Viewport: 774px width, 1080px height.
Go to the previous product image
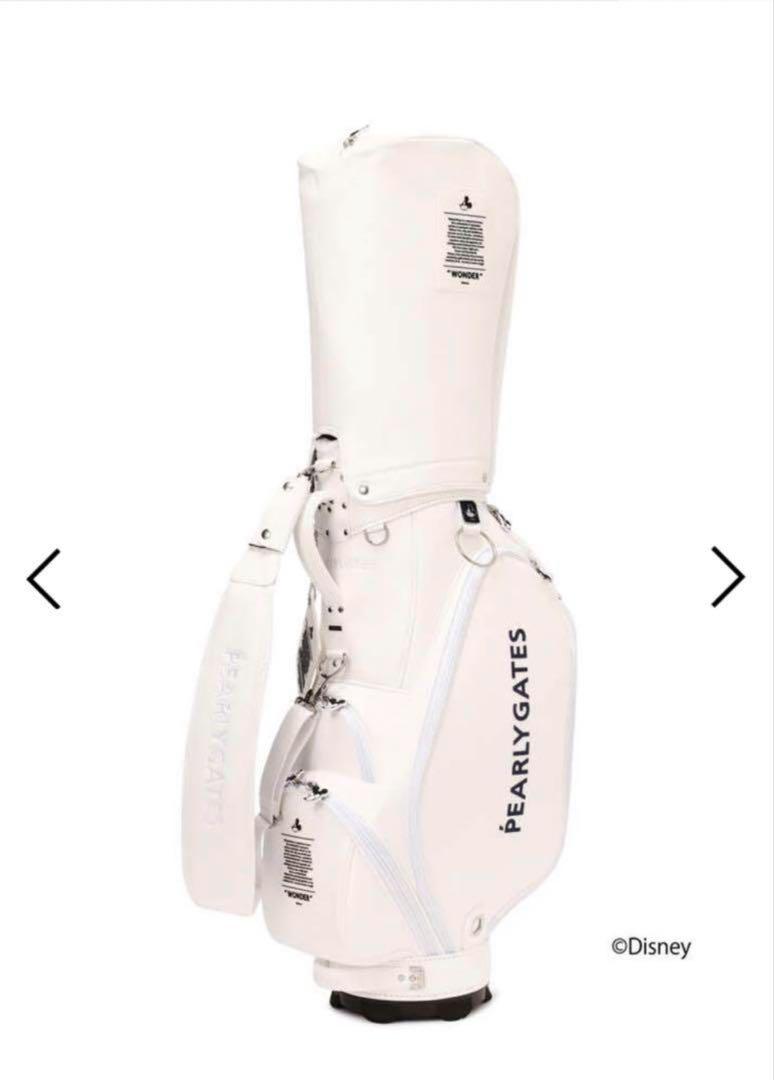click(x=43, y=578)
